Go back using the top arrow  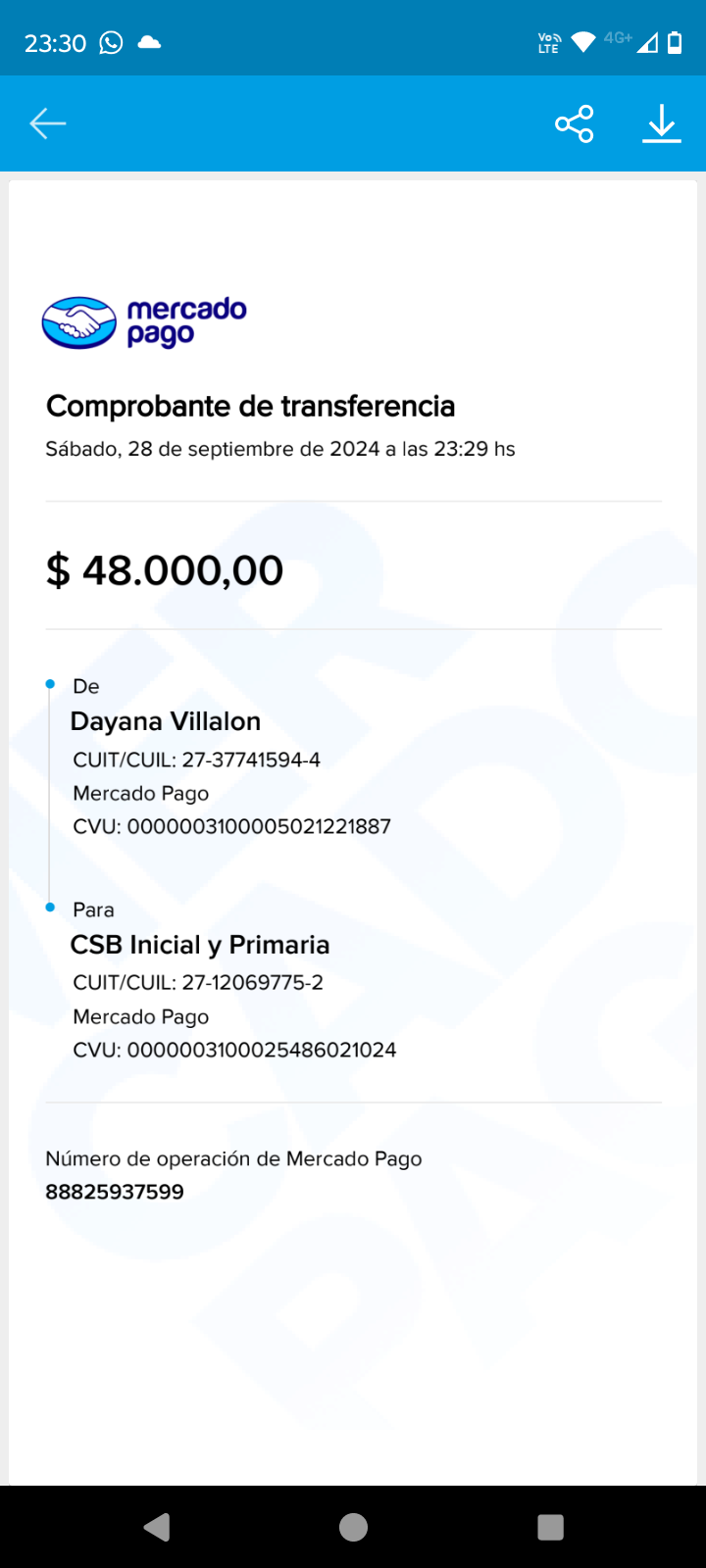(47, 123)
